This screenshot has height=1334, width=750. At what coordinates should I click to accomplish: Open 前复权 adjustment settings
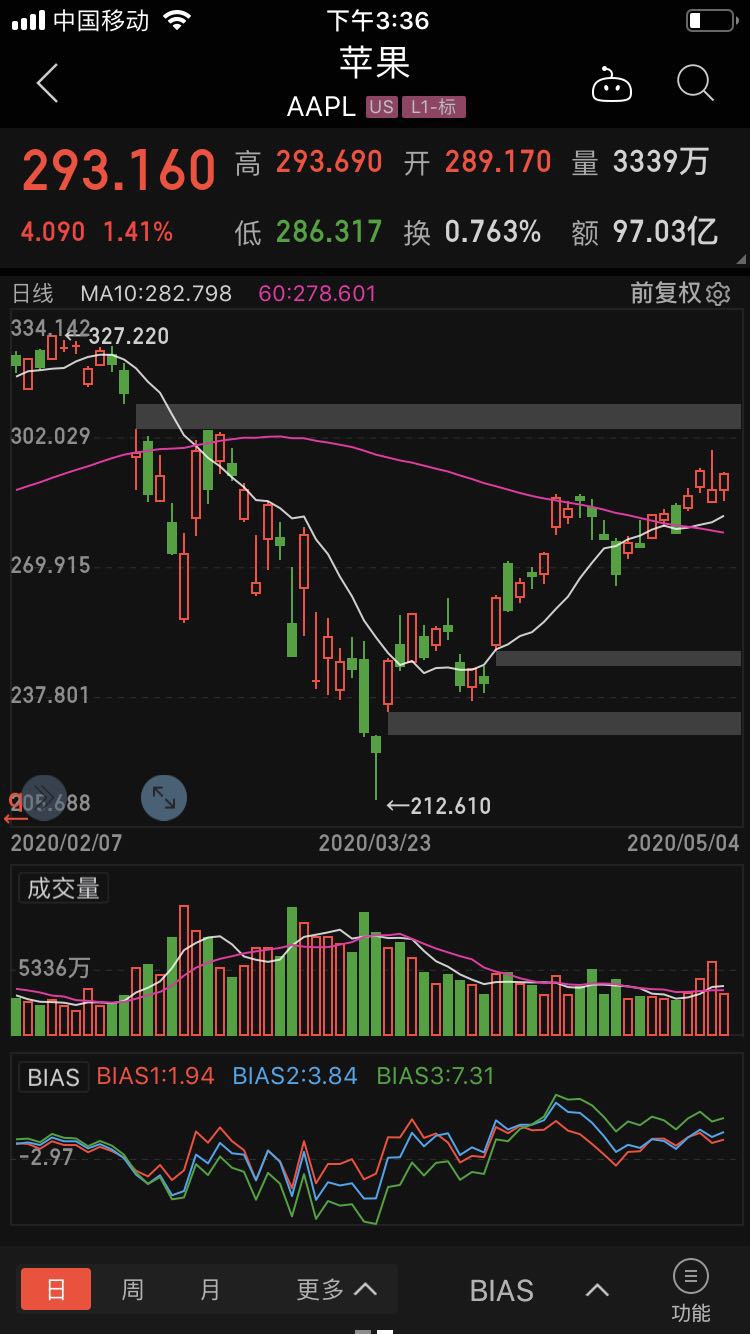click(680, 293)
